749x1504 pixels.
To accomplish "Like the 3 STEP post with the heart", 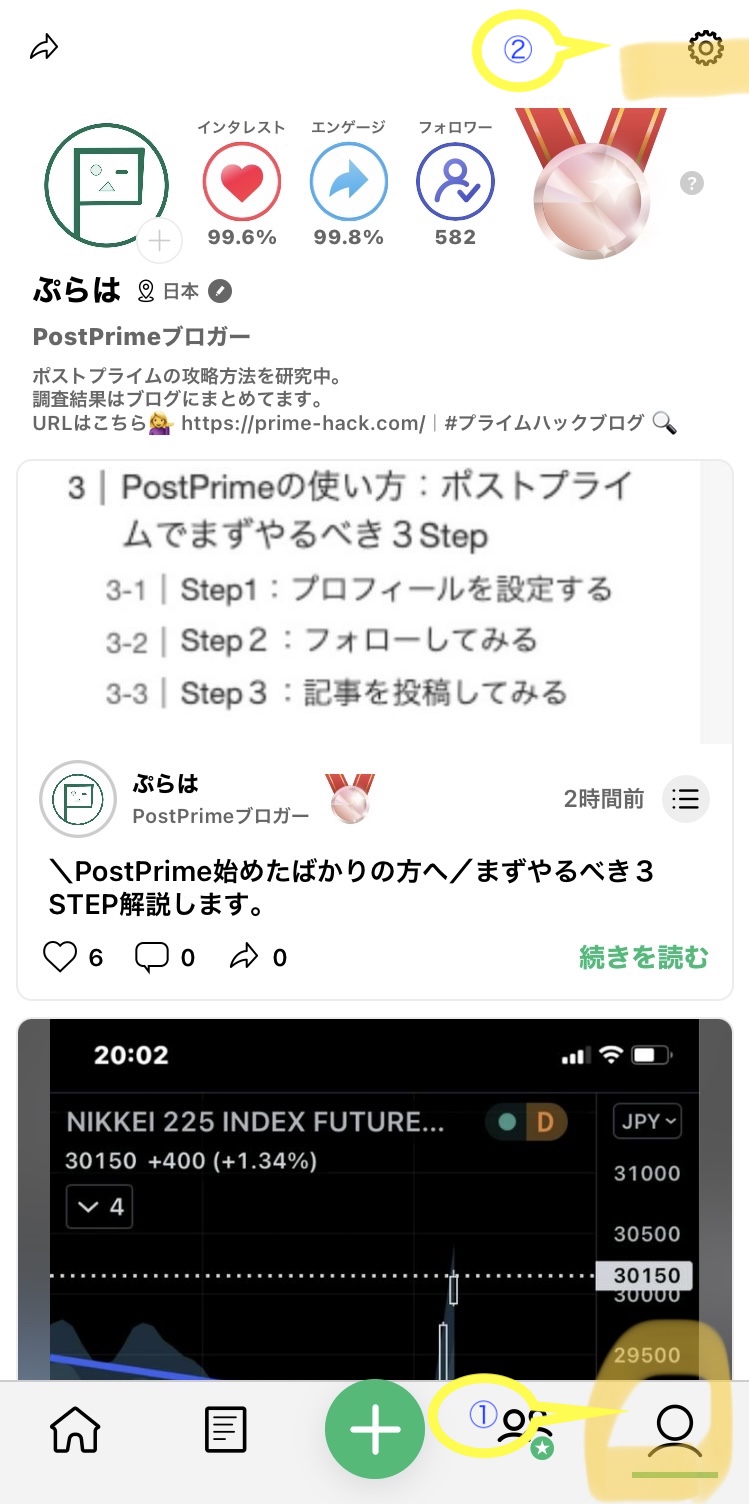I will tap(60, 957).
